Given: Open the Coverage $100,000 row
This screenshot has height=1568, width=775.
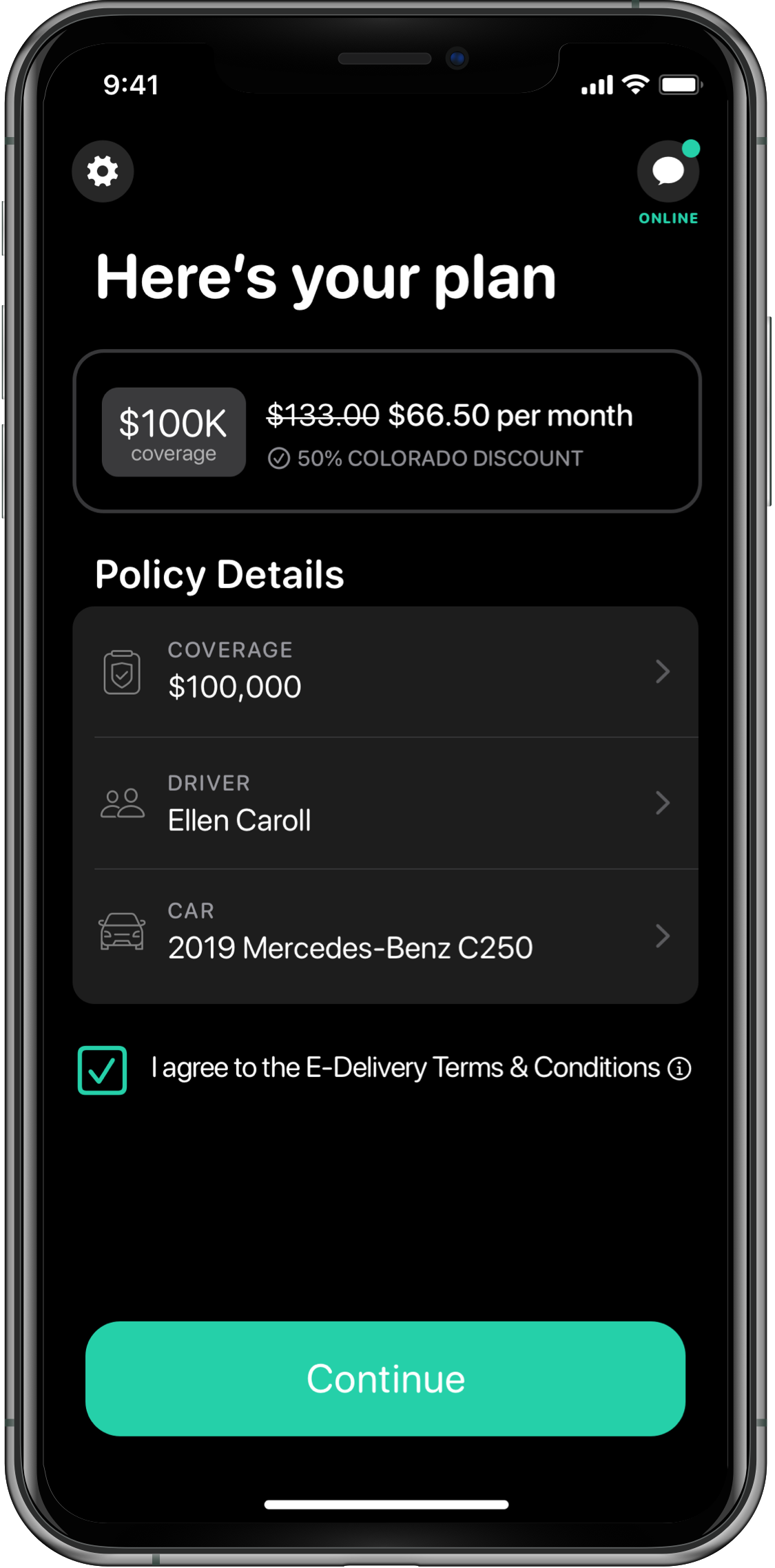Looking at the screenshot, I should pyautogui.click(x=386, y=671).
